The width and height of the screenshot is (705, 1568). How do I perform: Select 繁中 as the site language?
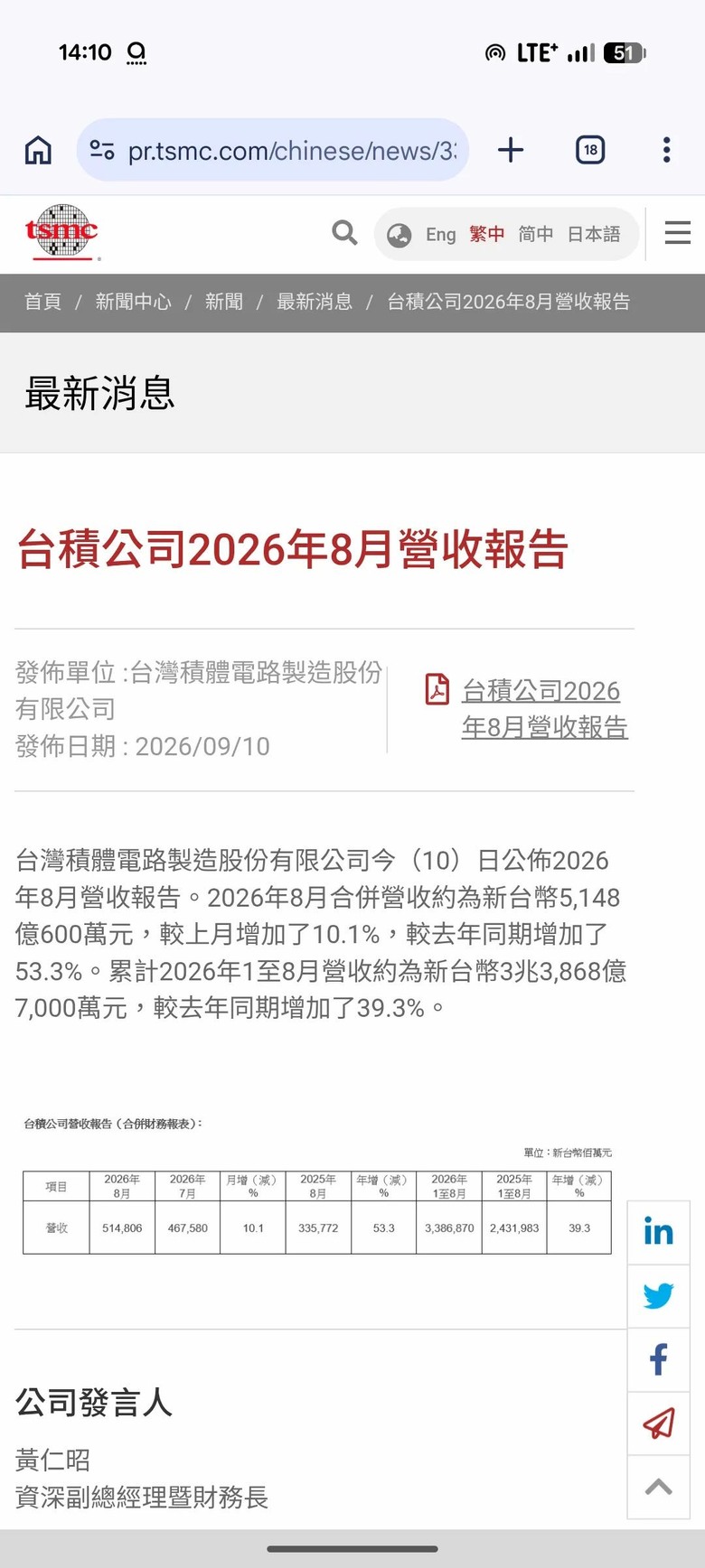[x=487, y=235]
